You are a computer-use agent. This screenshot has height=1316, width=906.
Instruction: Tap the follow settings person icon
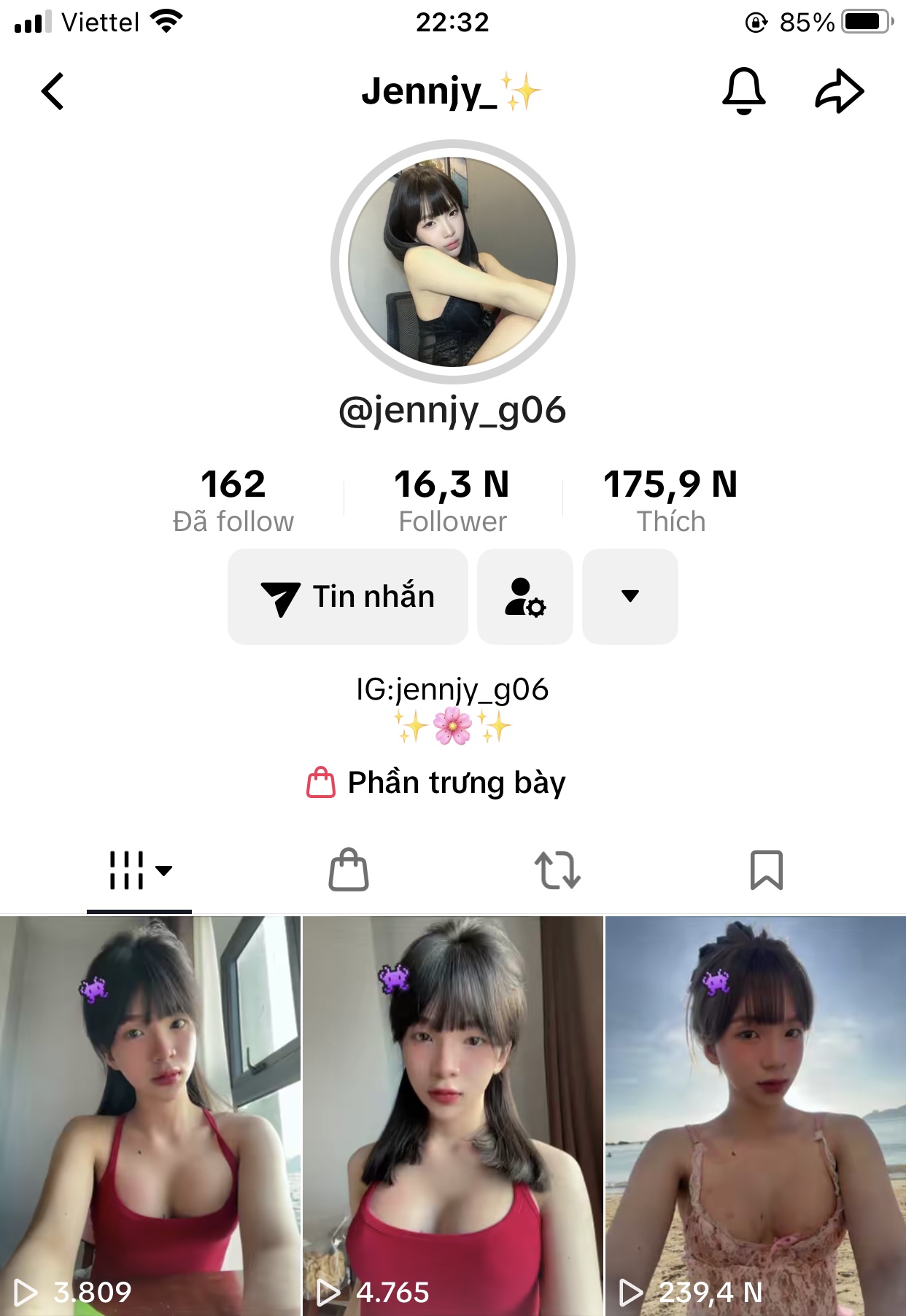(x=525, y=597)
